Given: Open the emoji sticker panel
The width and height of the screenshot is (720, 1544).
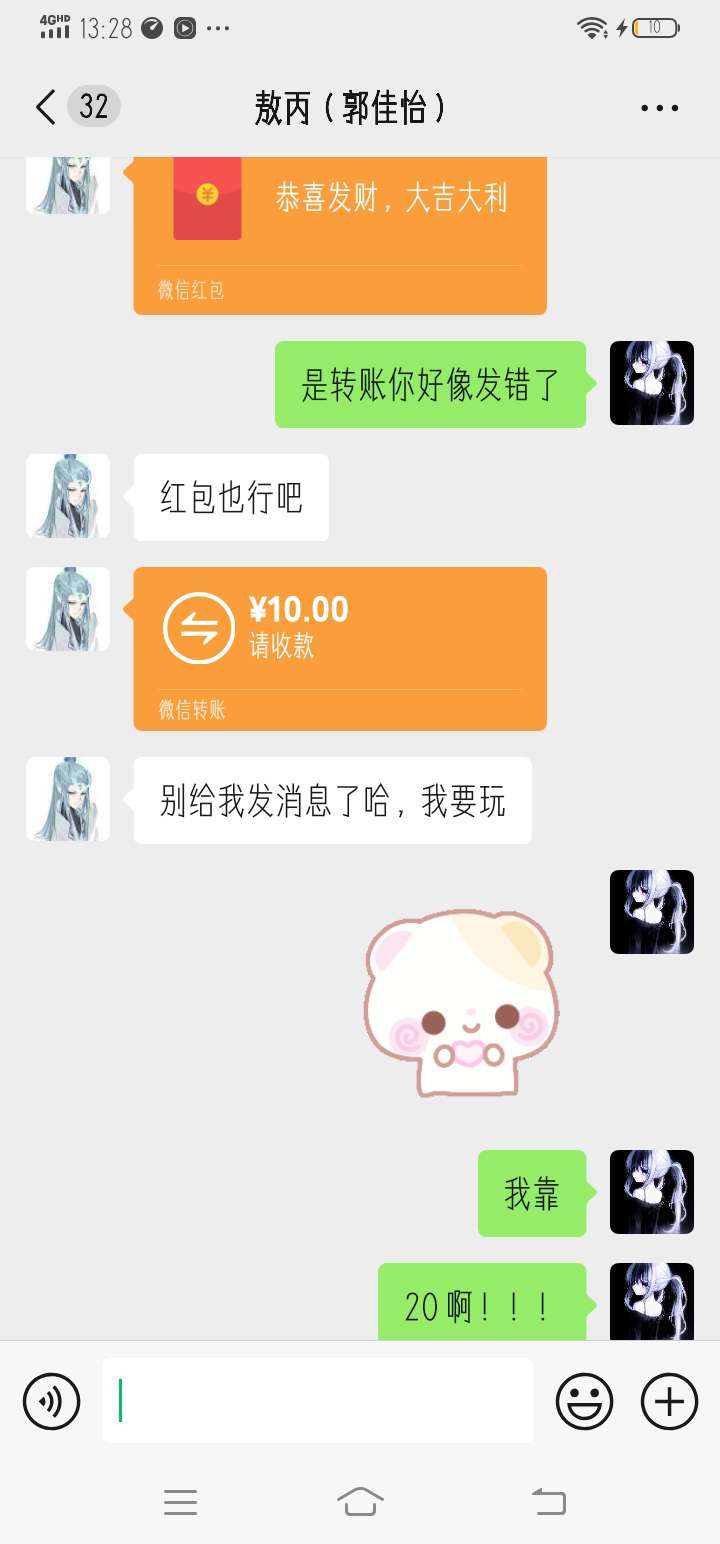Looking at the screenshot, I should [584, 1401].
